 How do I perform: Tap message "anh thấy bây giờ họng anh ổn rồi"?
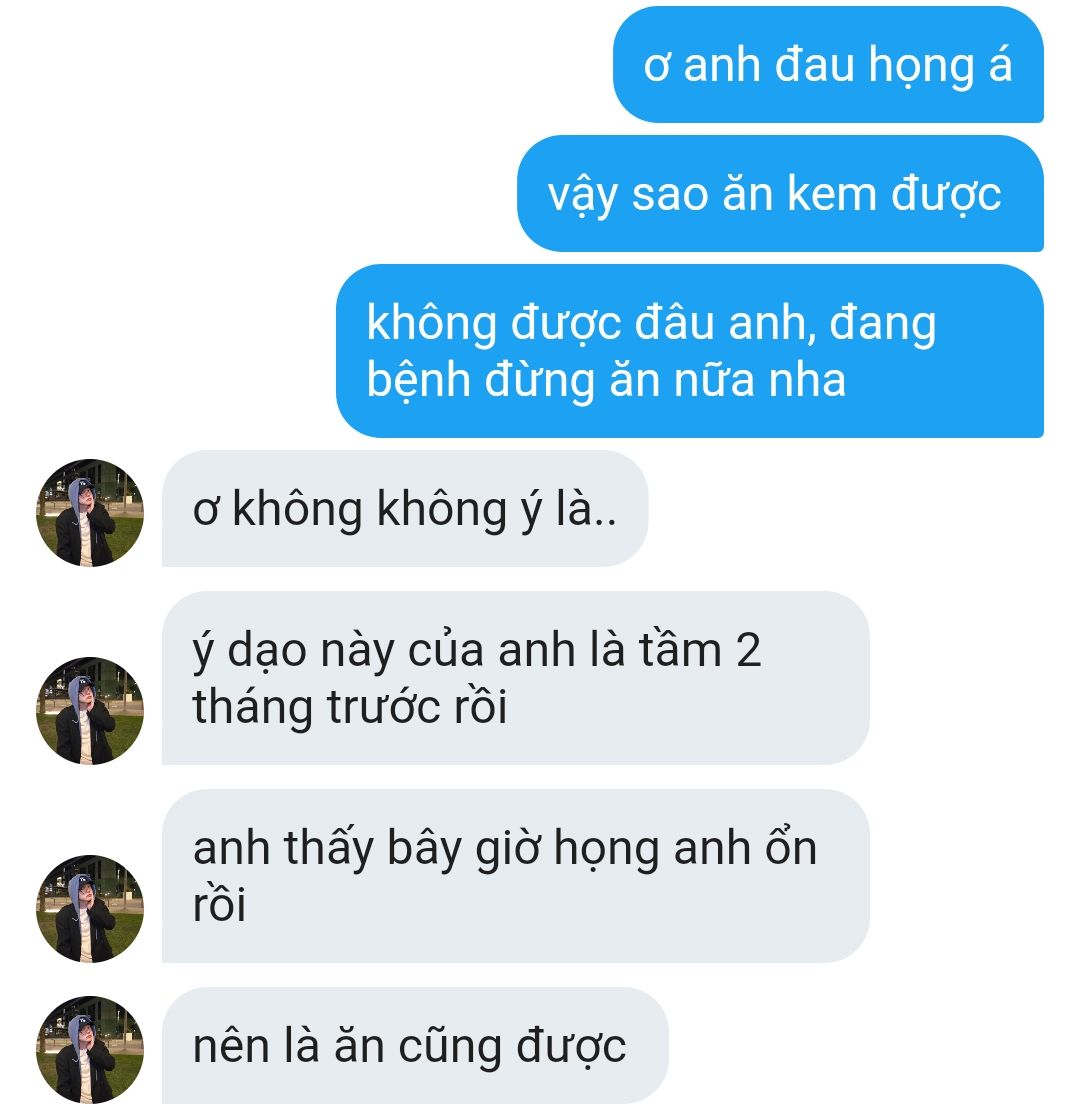point(514,876)
